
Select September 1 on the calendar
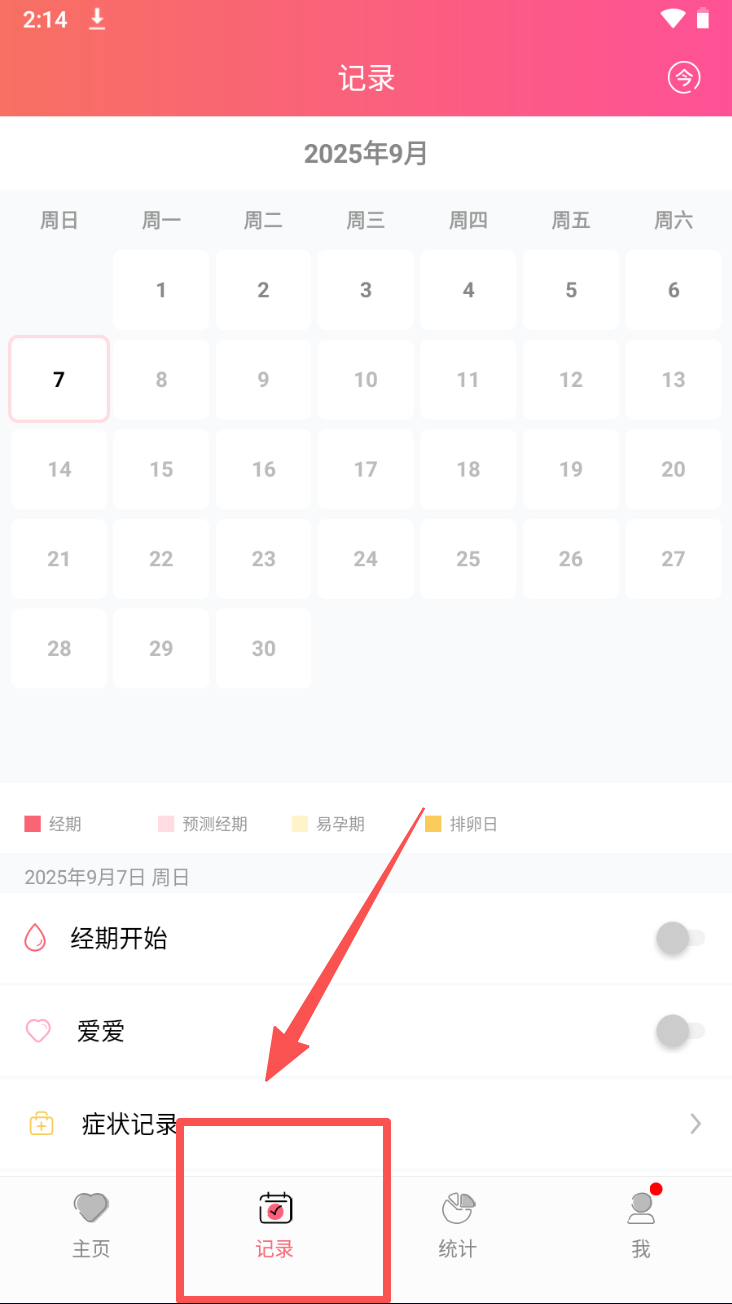coord(161,290)
